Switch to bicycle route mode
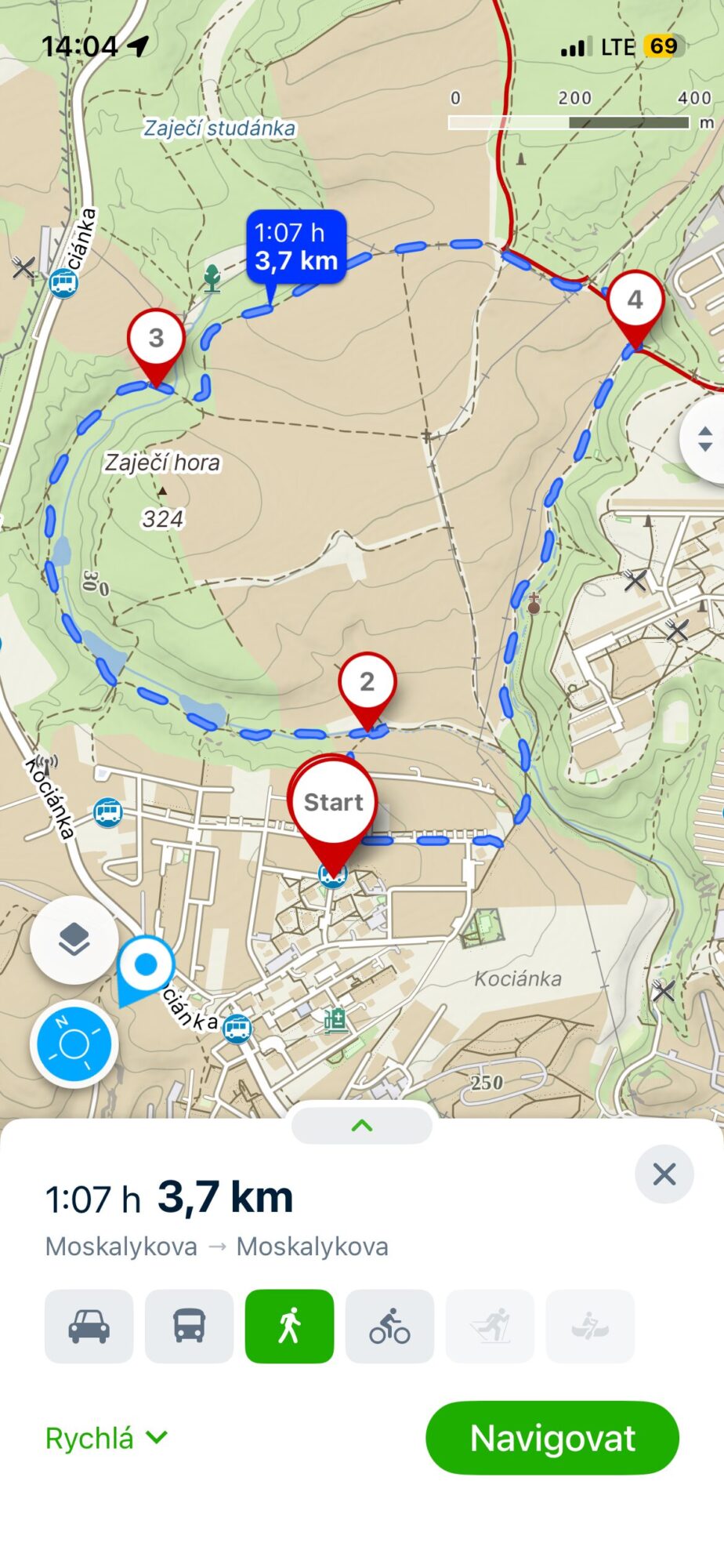This screenshot has height=1568, width=724. point(389,1327)
